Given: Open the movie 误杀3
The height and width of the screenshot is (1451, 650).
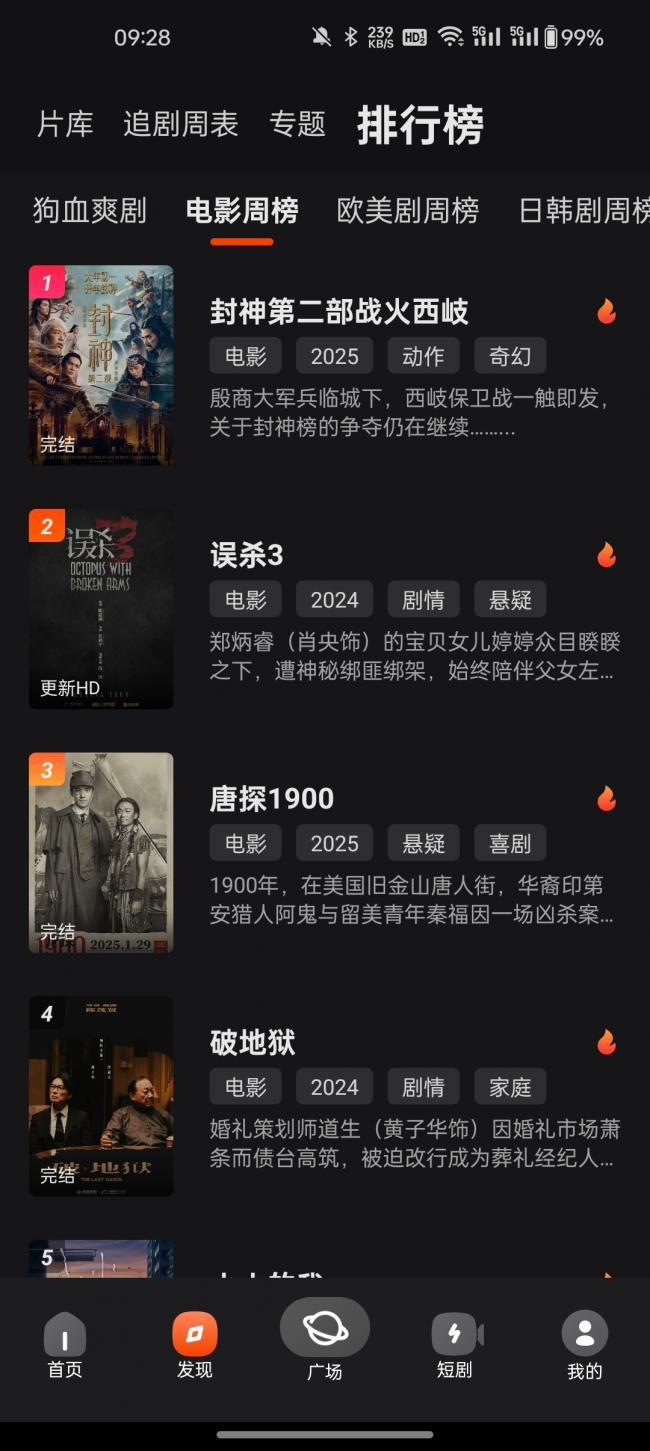Looking at the screenshot, I should (x=325, y=609).
